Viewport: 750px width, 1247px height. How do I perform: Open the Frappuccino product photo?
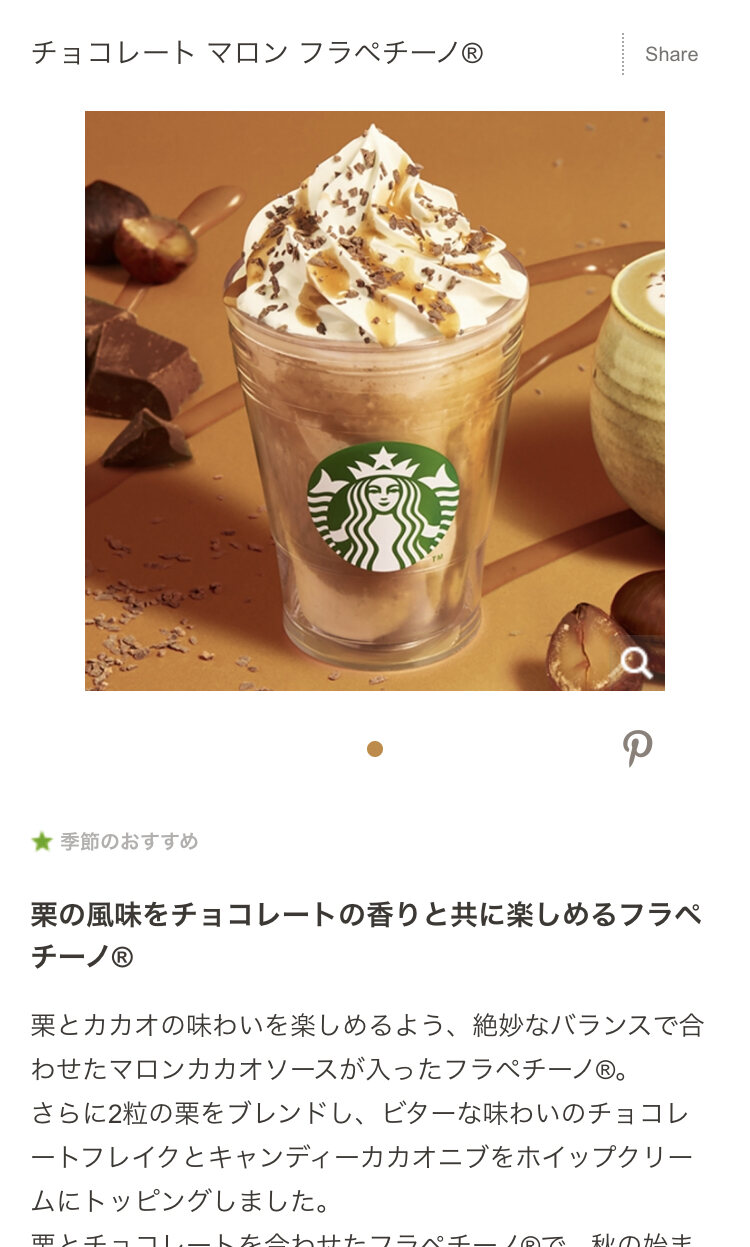pos(374,400)
